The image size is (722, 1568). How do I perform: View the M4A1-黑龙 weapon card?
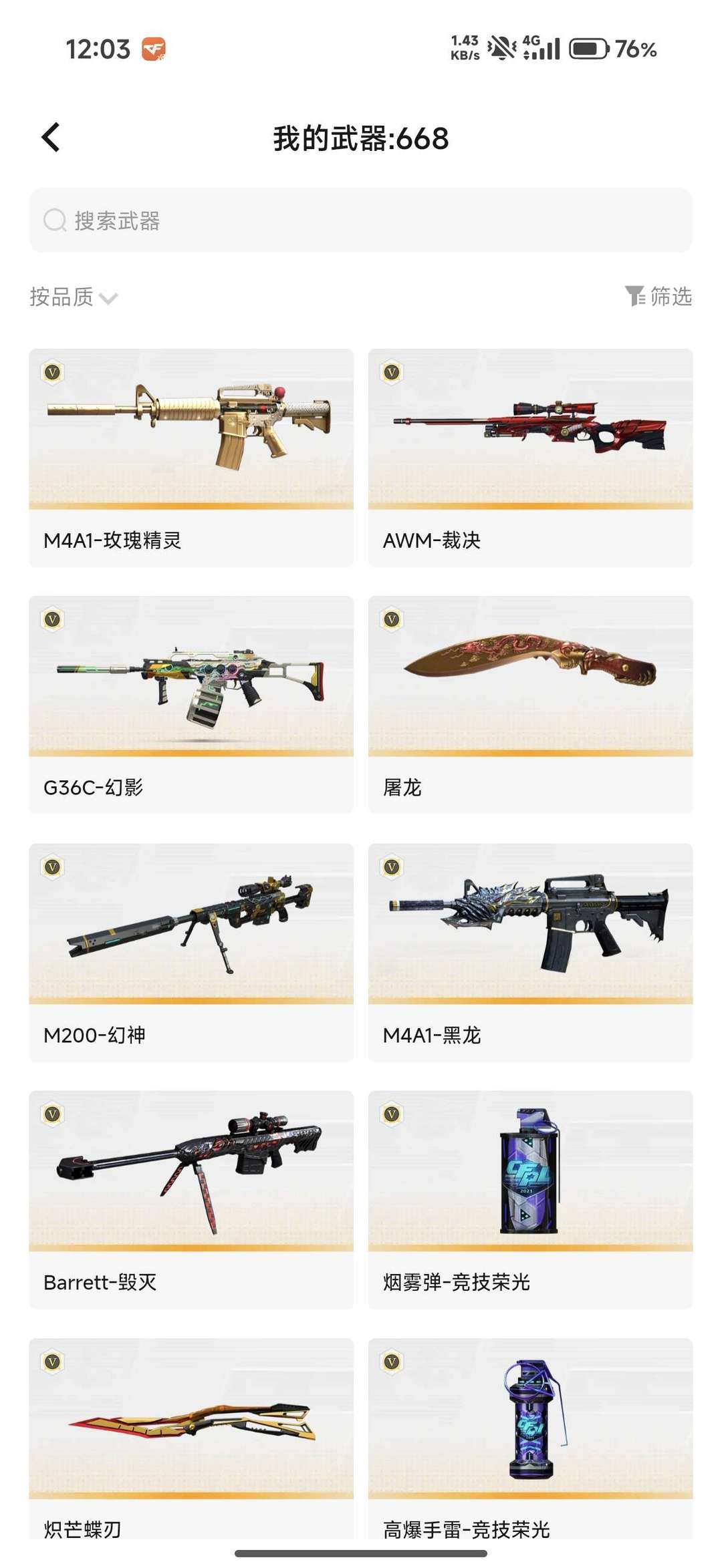point(531,953)
